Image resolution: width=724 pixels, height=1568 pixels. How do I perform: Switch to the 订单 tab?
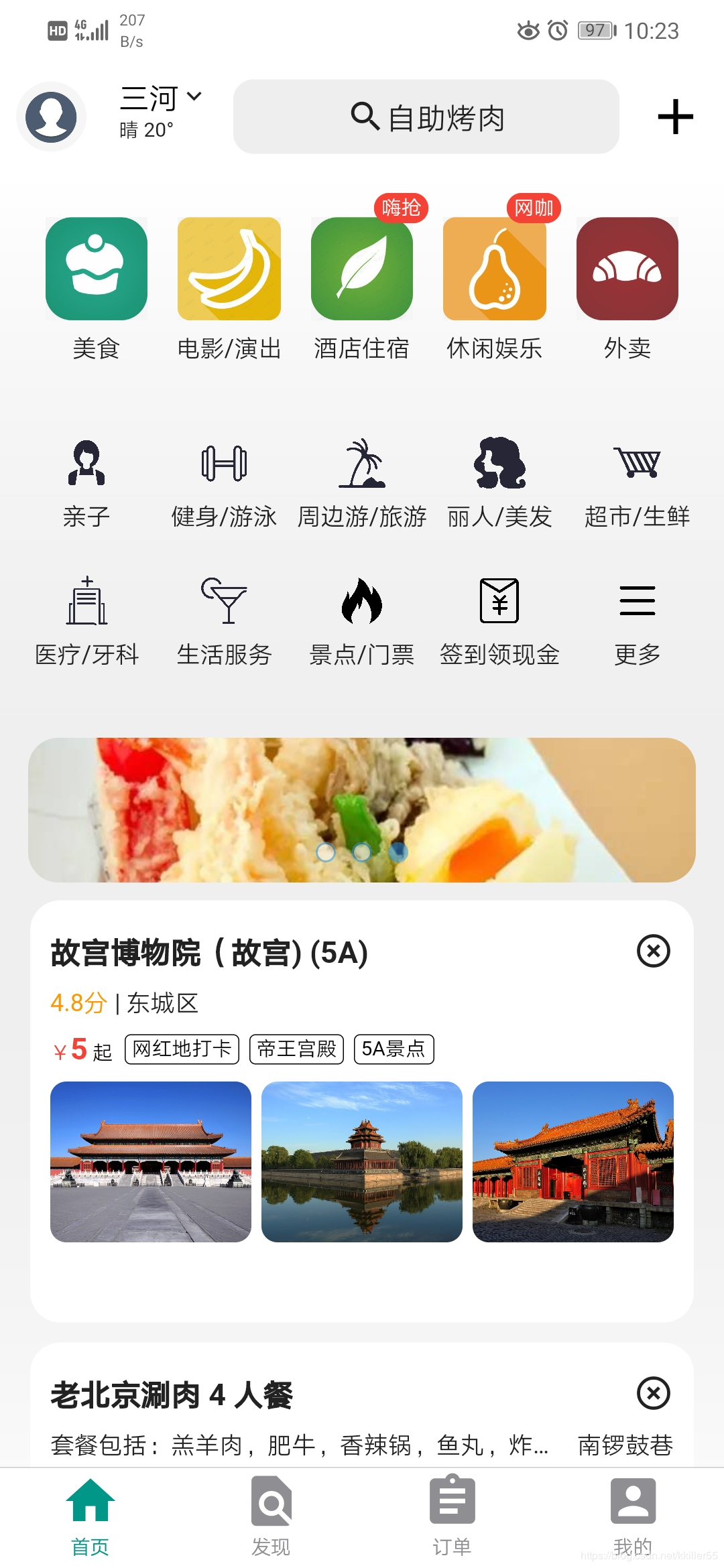pos(452,1517)
